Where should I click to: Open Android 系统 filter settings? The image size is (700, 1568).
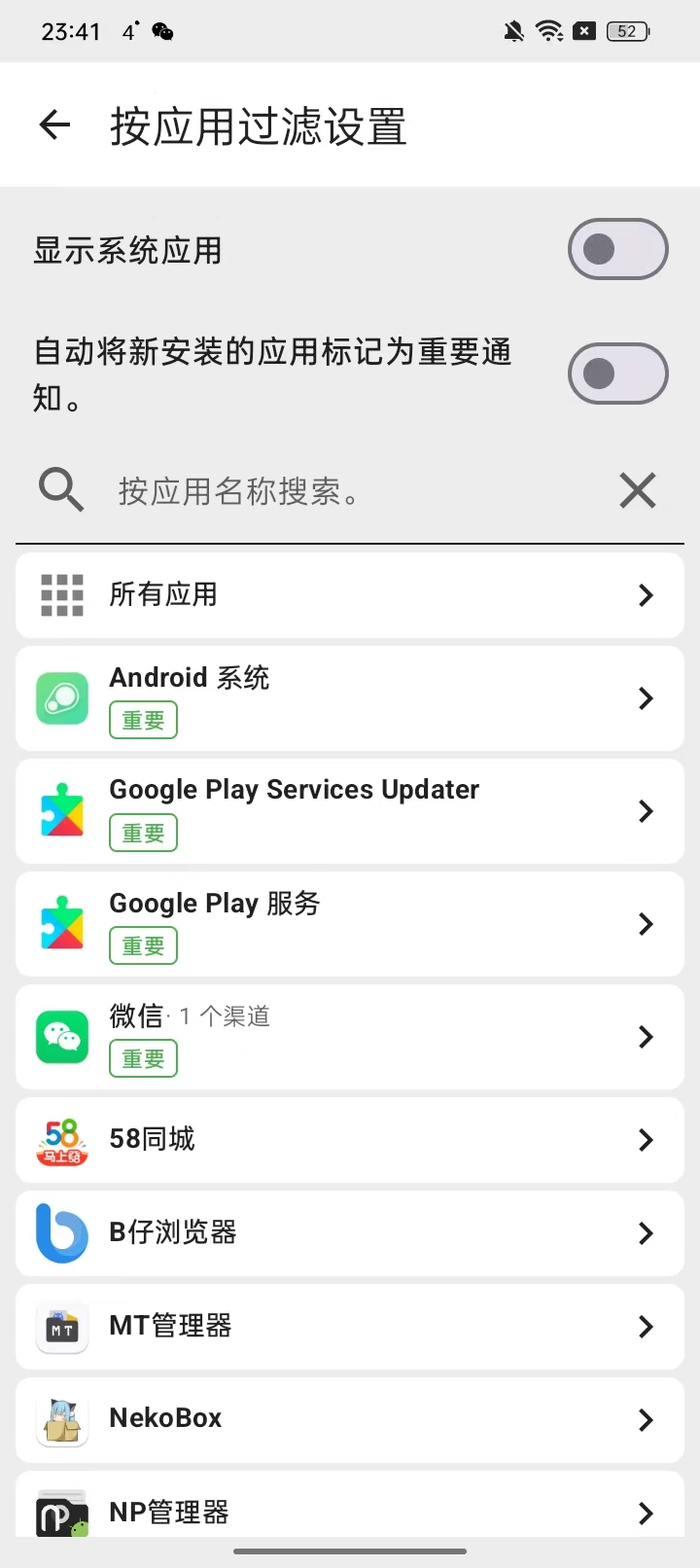pos(350,698)
